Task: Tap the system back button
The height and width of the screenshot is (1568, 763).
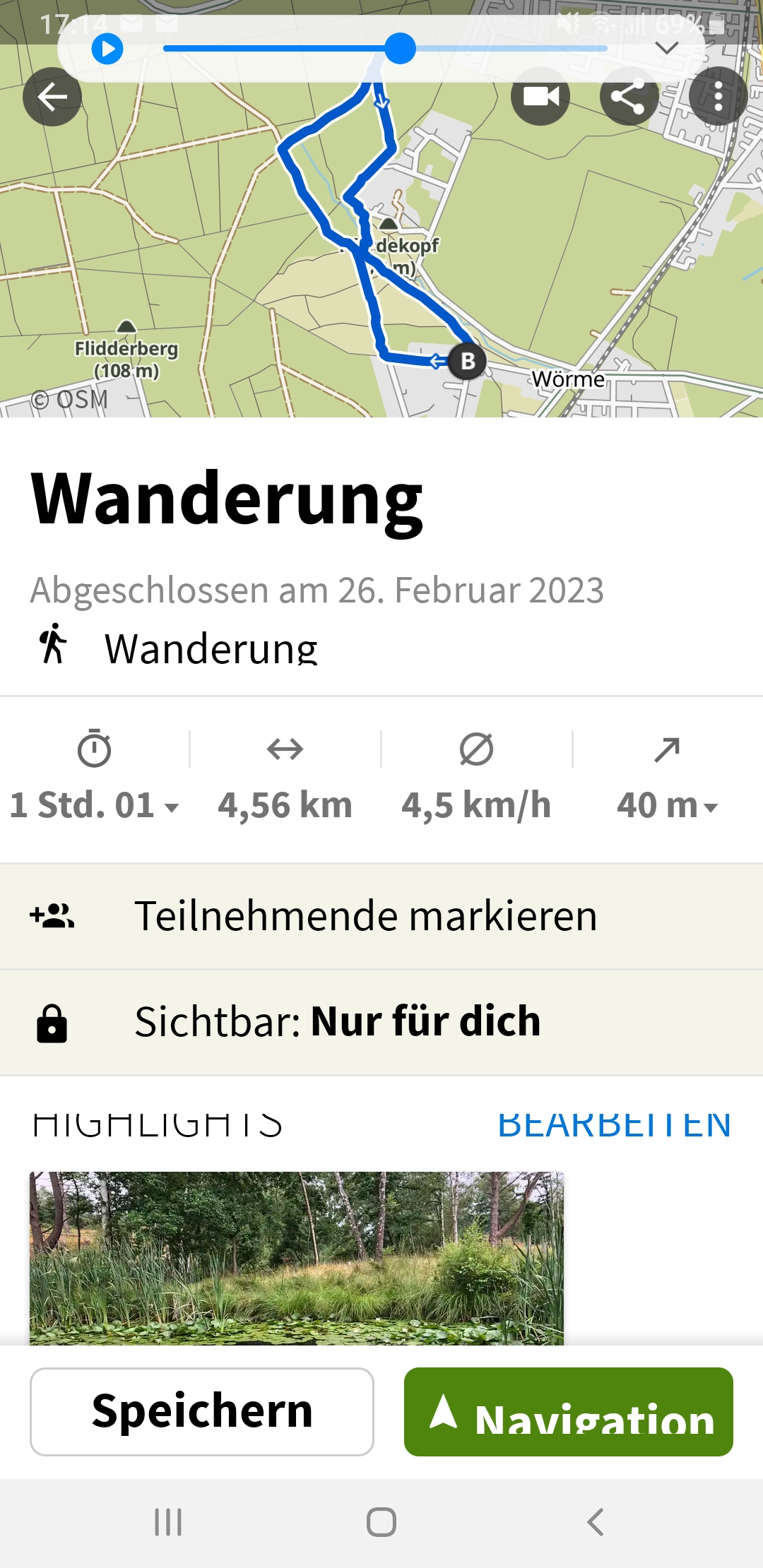Action: (x=596, y=1522)
